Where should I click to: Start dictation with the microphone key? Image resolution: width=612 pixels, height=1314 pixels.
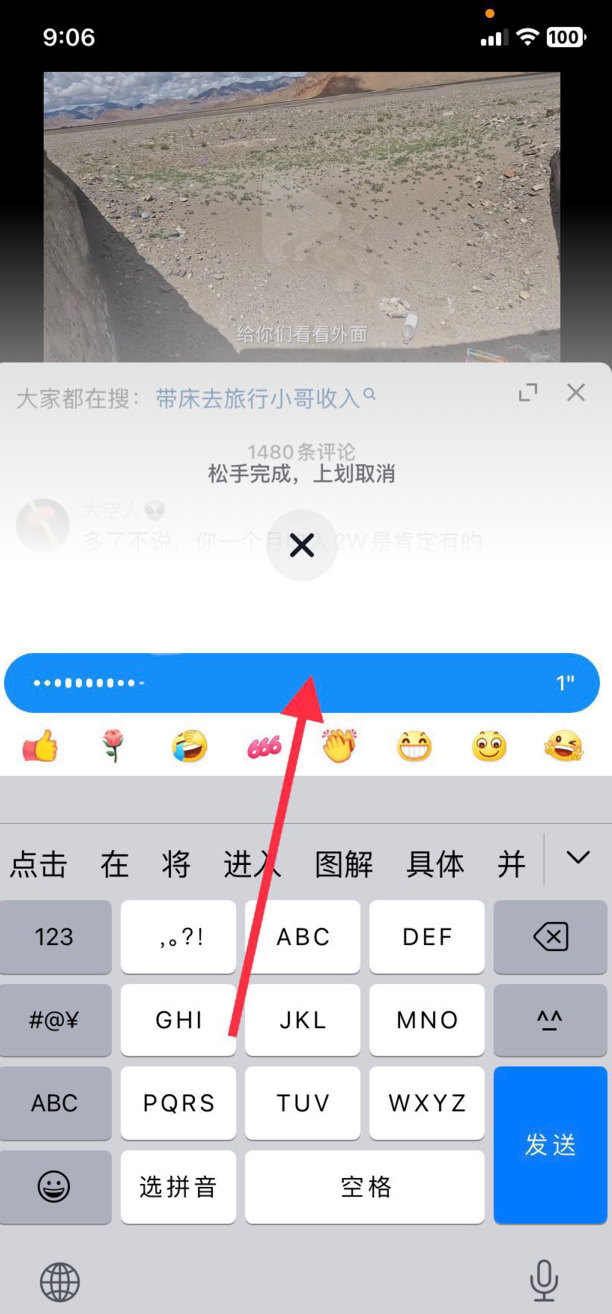(543, 1279)
